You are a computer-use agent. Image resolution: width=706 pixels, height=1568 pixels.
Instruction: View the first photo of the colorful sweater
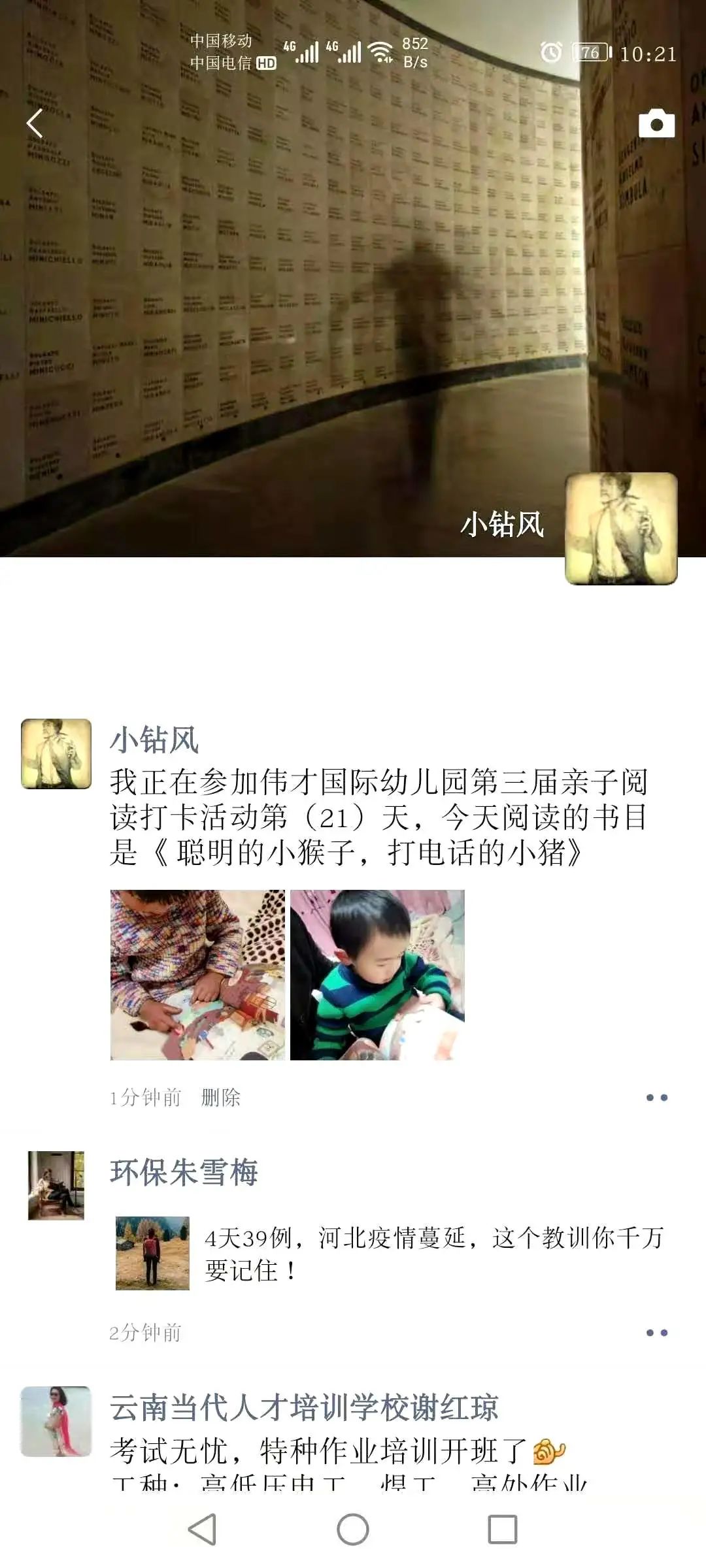tap(197, 974)
